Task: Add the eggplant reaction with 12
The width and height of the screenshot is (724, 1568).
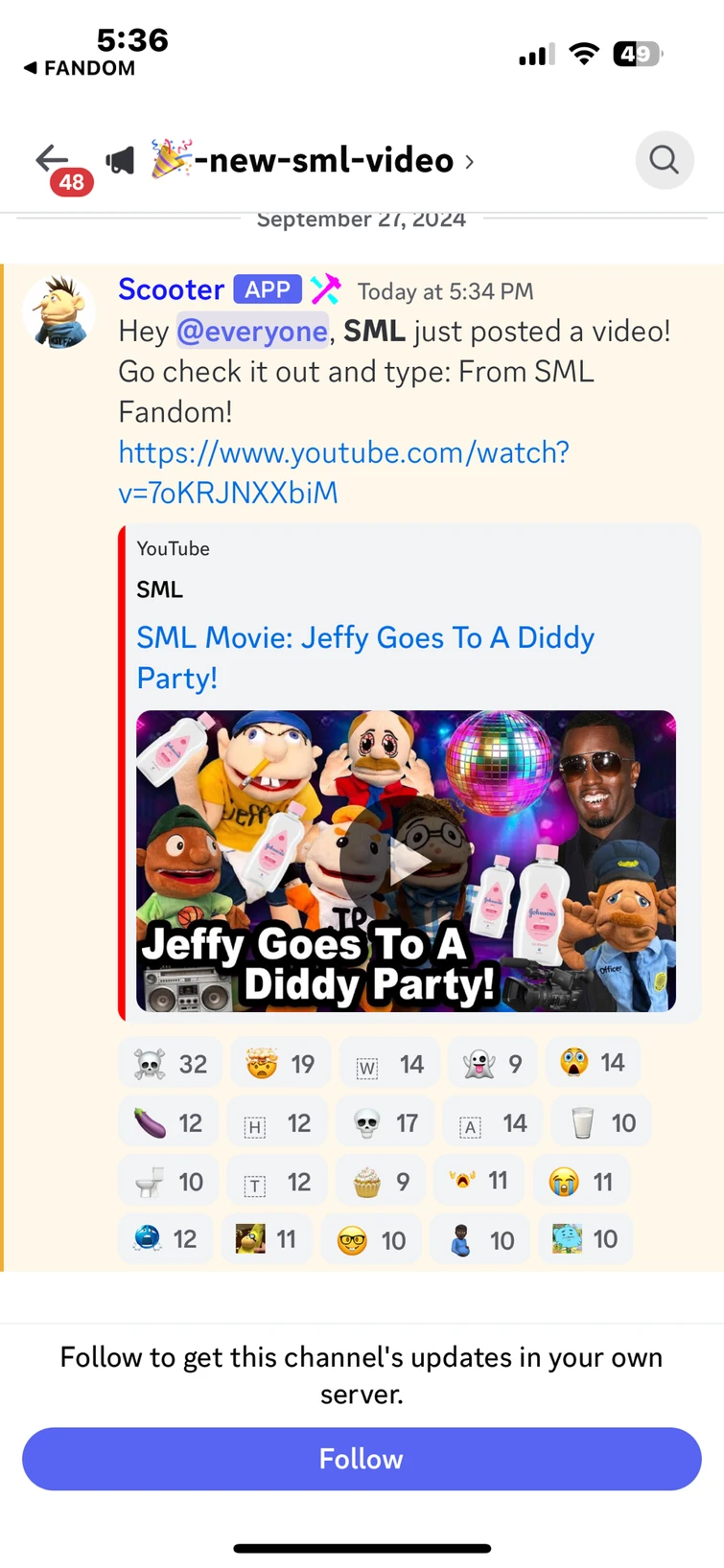Action: click(168, 1122)
